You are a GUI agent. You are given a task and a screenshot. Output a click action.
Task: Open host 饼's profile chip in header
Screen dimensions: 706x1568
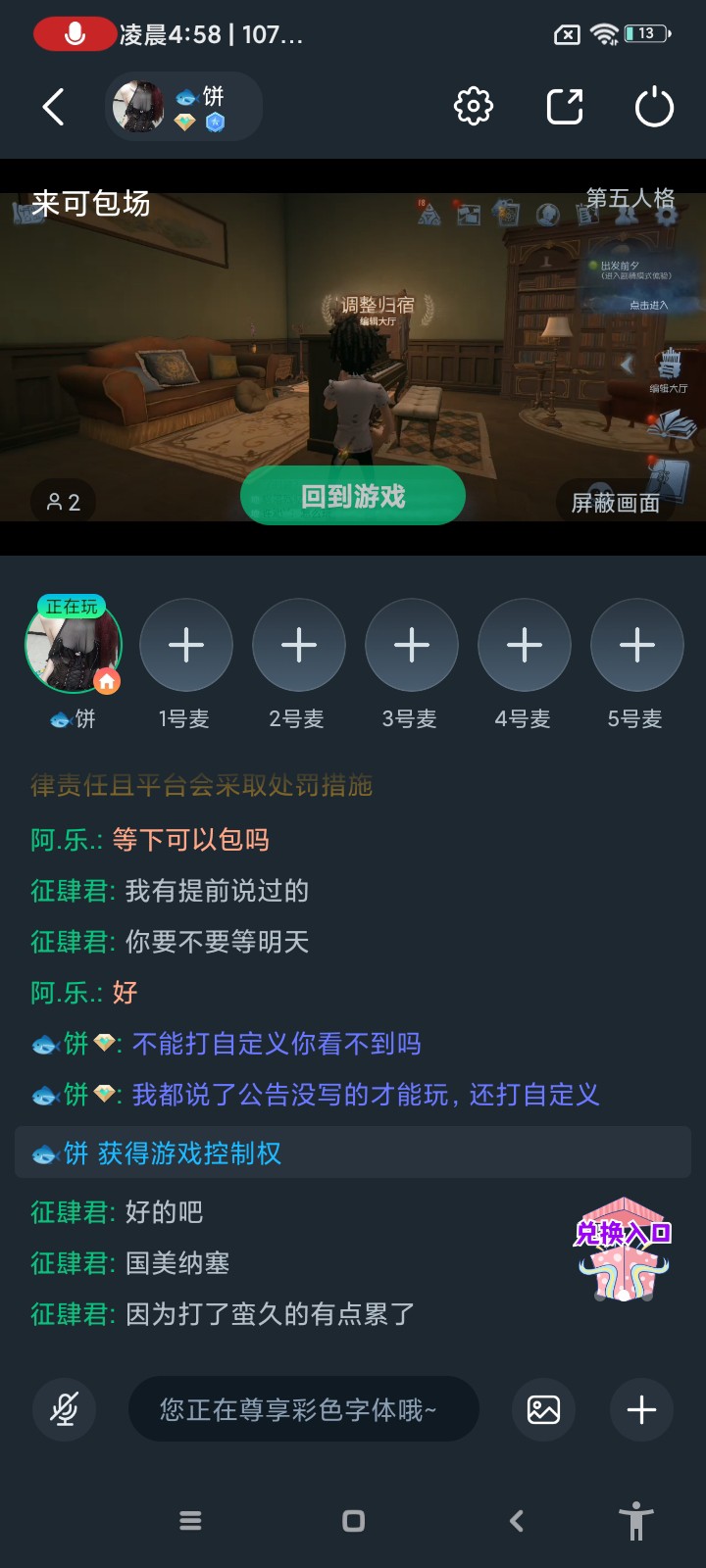coord(183,107)
